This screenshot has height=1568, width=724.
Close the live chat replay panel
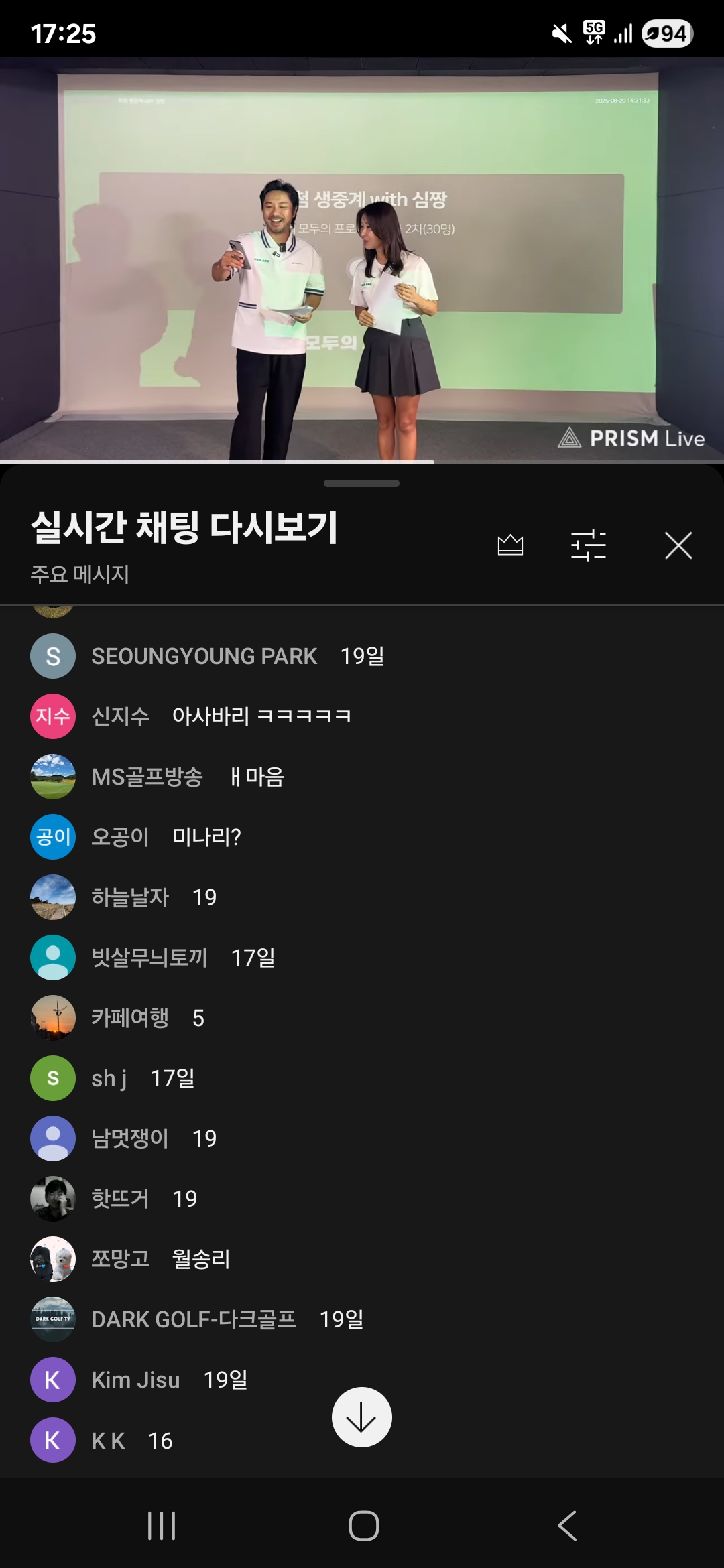pos(678,545)
